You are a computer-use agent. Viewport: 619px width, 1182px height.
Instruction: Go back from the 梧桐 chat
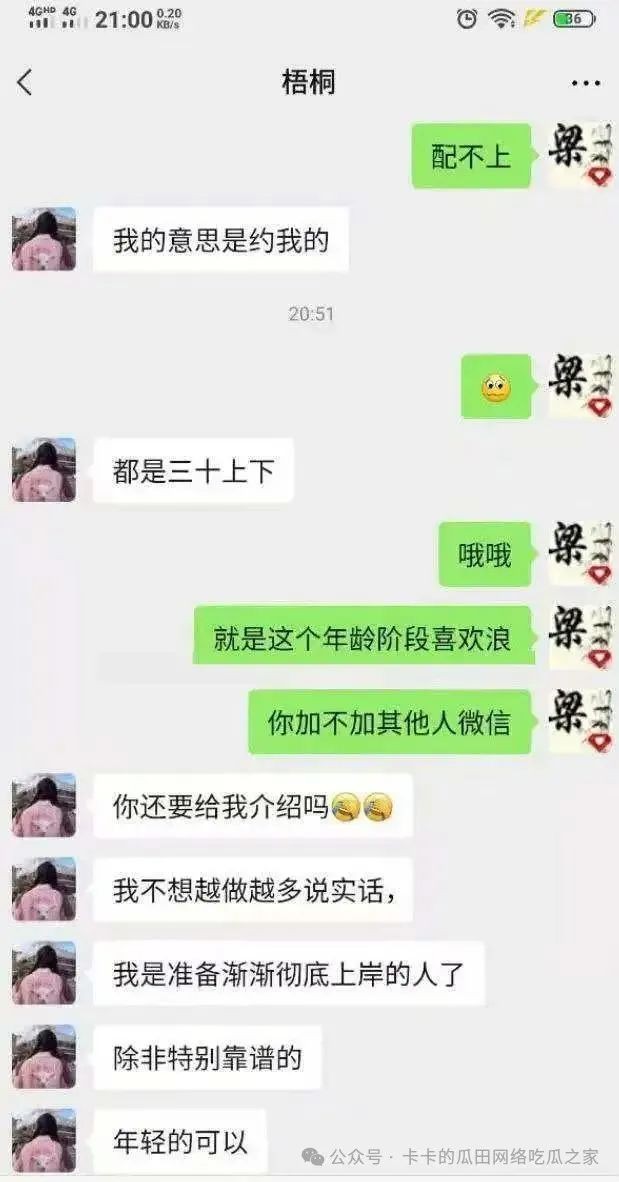26,83
